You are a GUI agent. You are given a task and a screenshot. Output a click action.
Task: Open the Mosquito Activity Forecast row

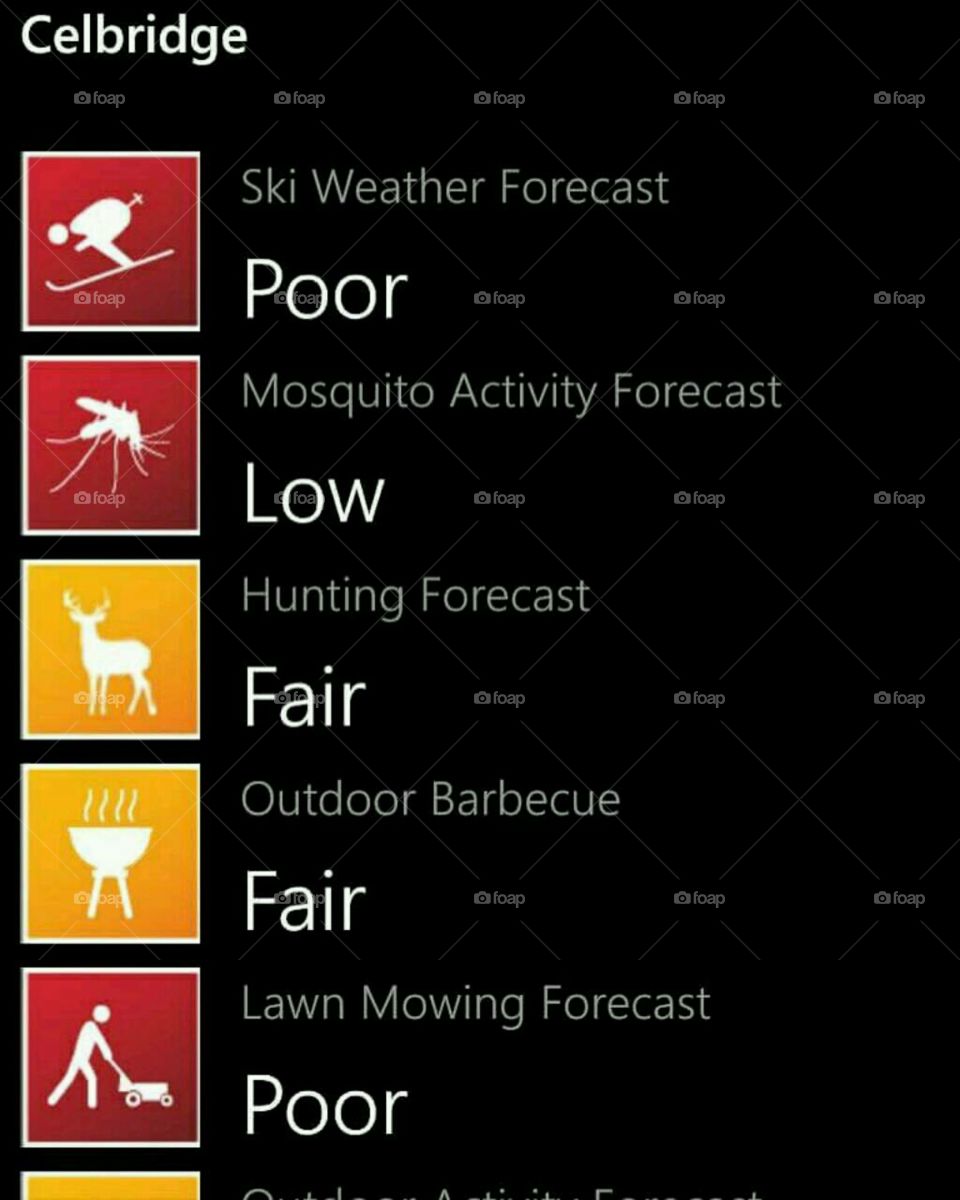(x=510, y=392)
